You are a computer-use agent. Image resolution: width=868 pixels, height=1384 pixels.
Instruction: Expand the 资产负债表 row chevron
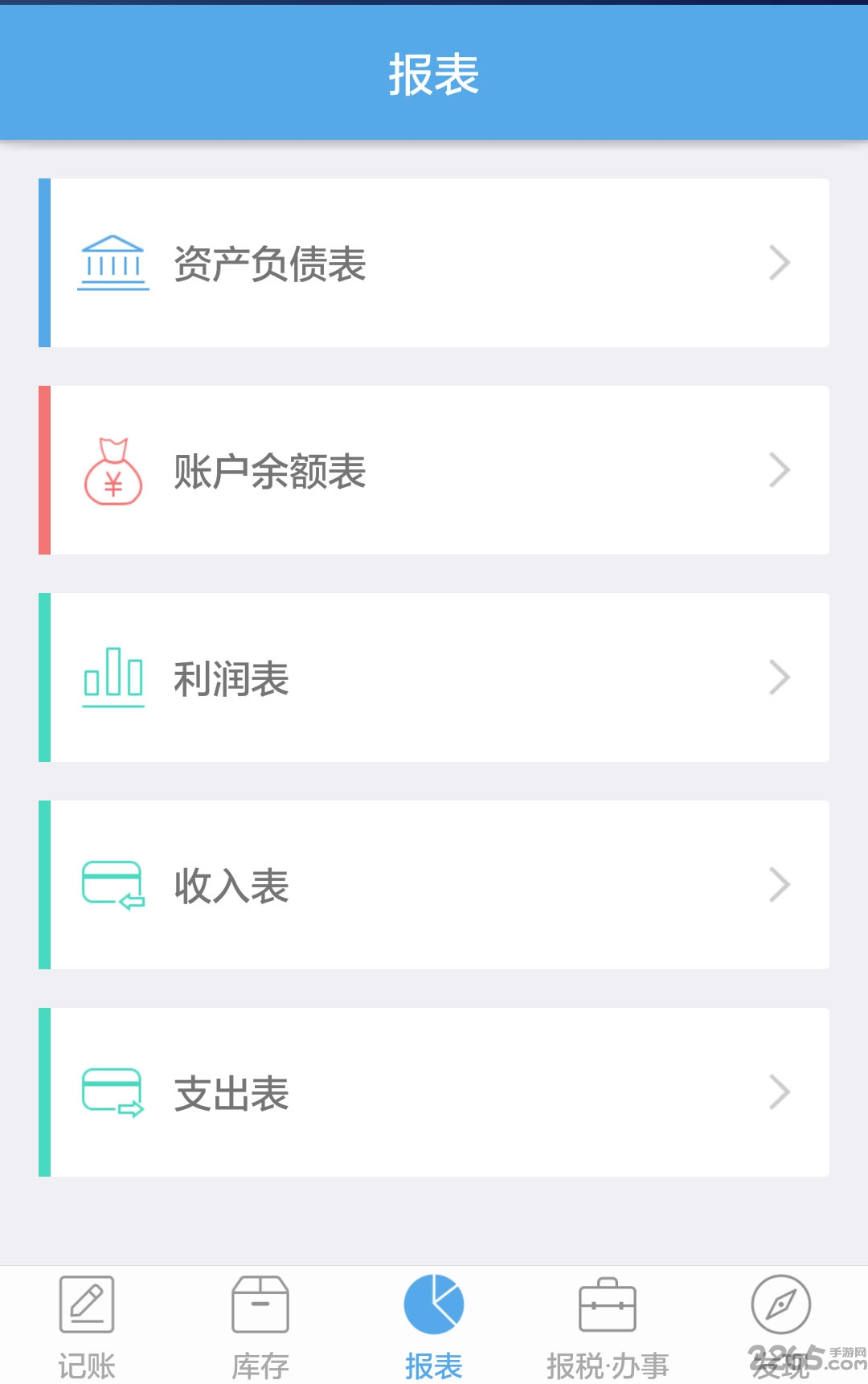[x=778, y=263]
